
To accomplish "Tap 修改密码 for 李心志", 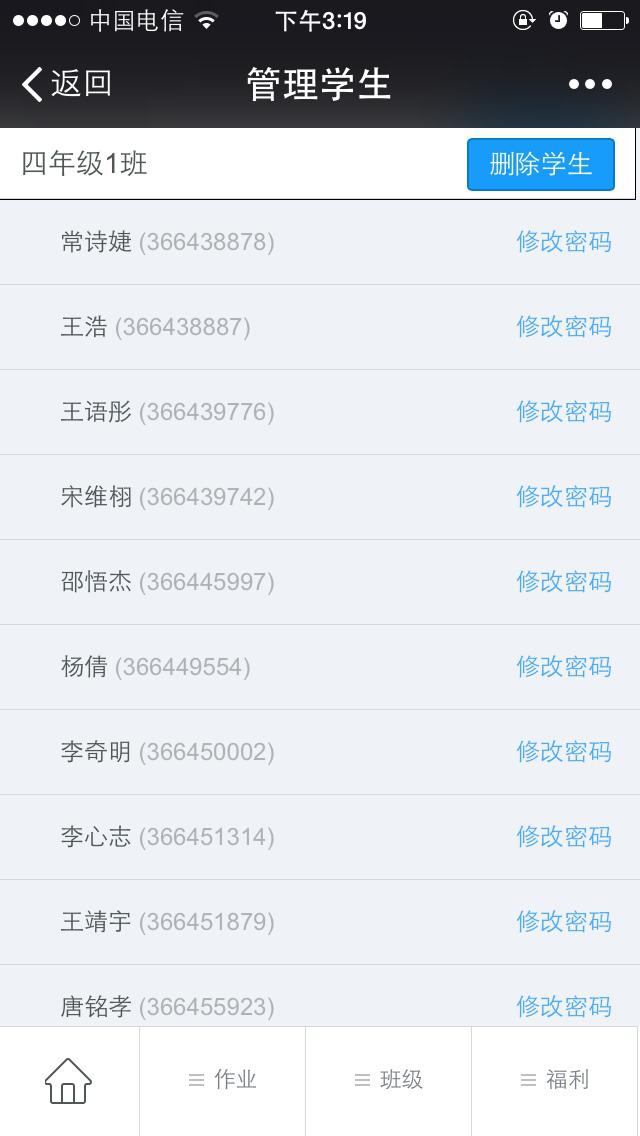I will point(564,836).
